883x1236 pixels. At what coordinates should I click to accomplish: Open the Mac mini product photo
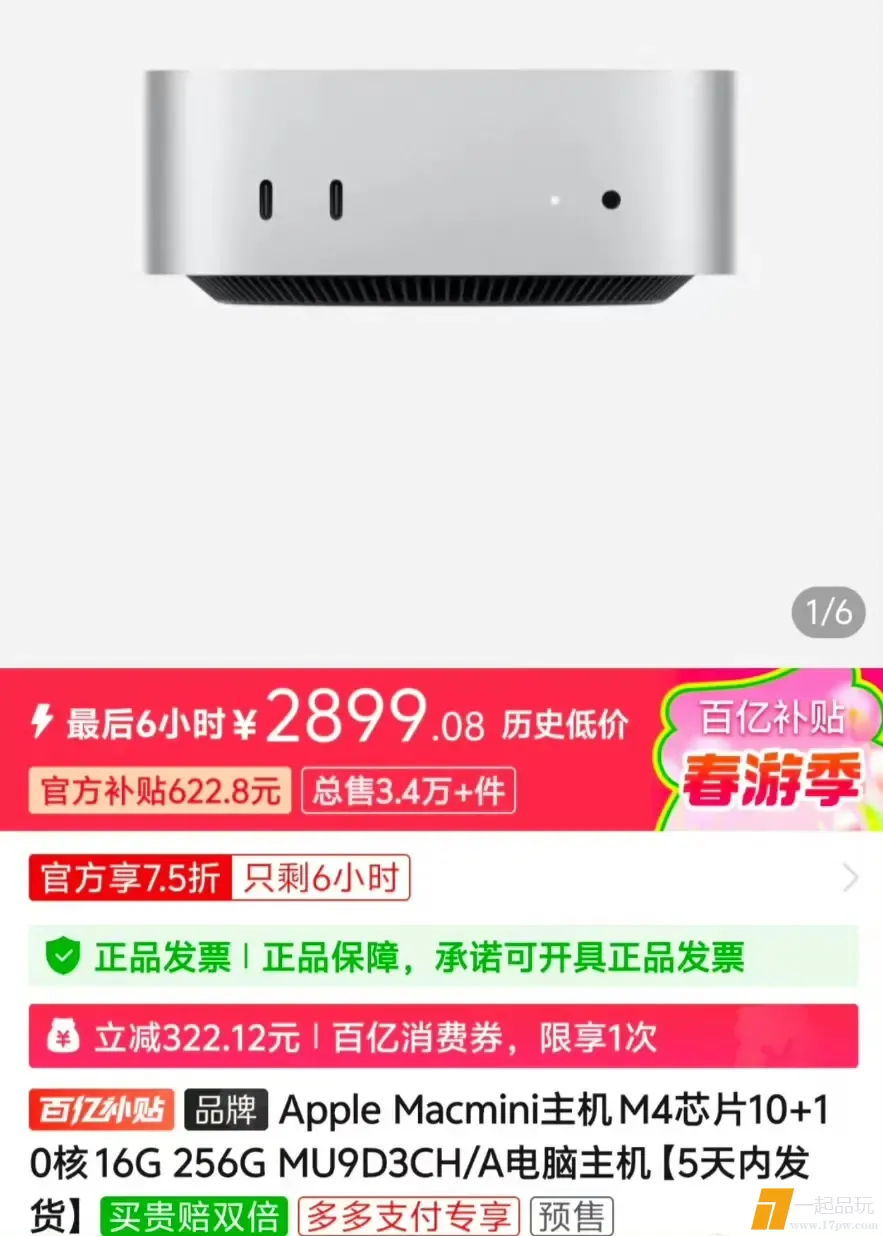coord(440,190)
